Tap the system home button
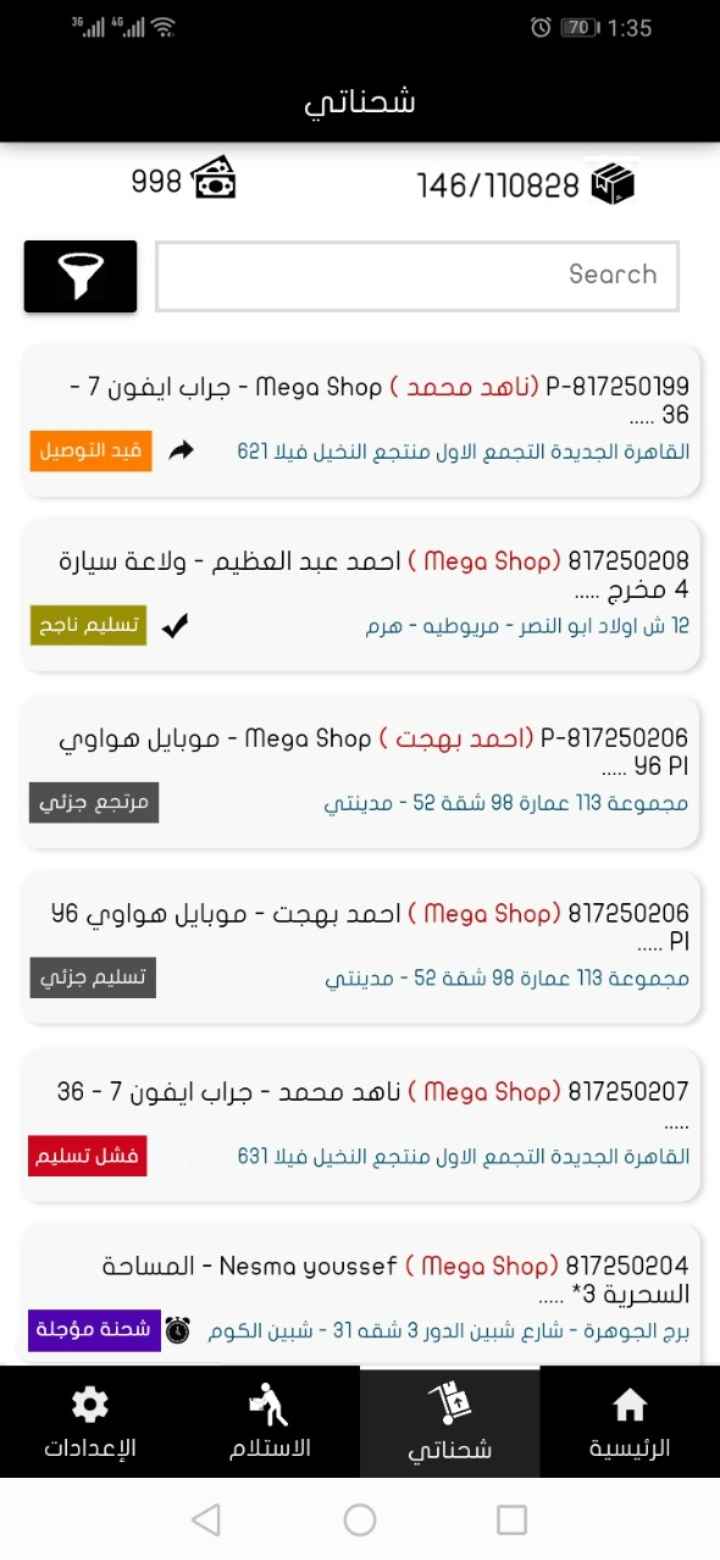Image resolution: width=720 pixels, height=1560 pixels. pyautogui.click(x=360, y=1520)
